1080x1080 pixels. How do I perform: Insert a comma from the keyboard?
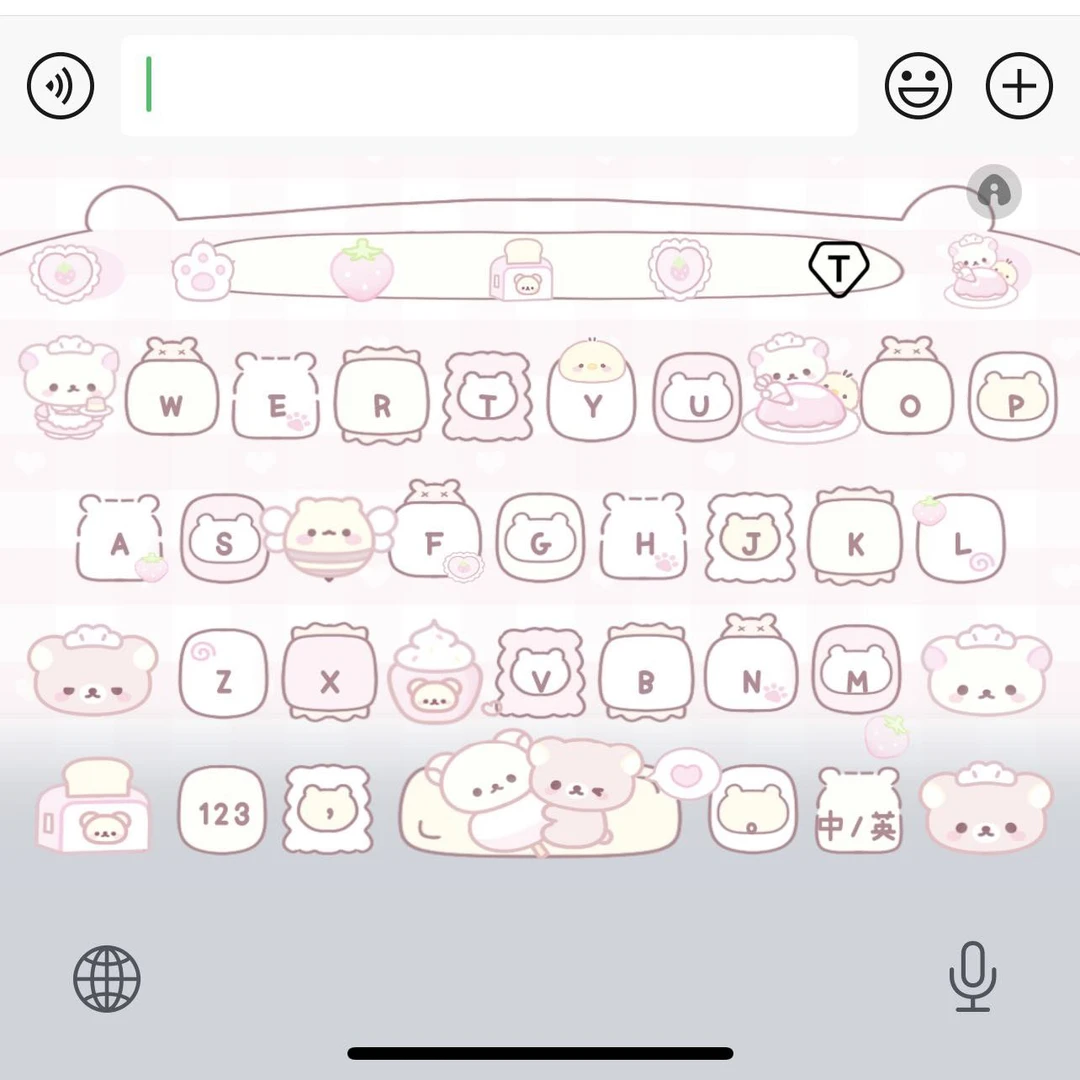pyautogui.click(x=330, y=812)
